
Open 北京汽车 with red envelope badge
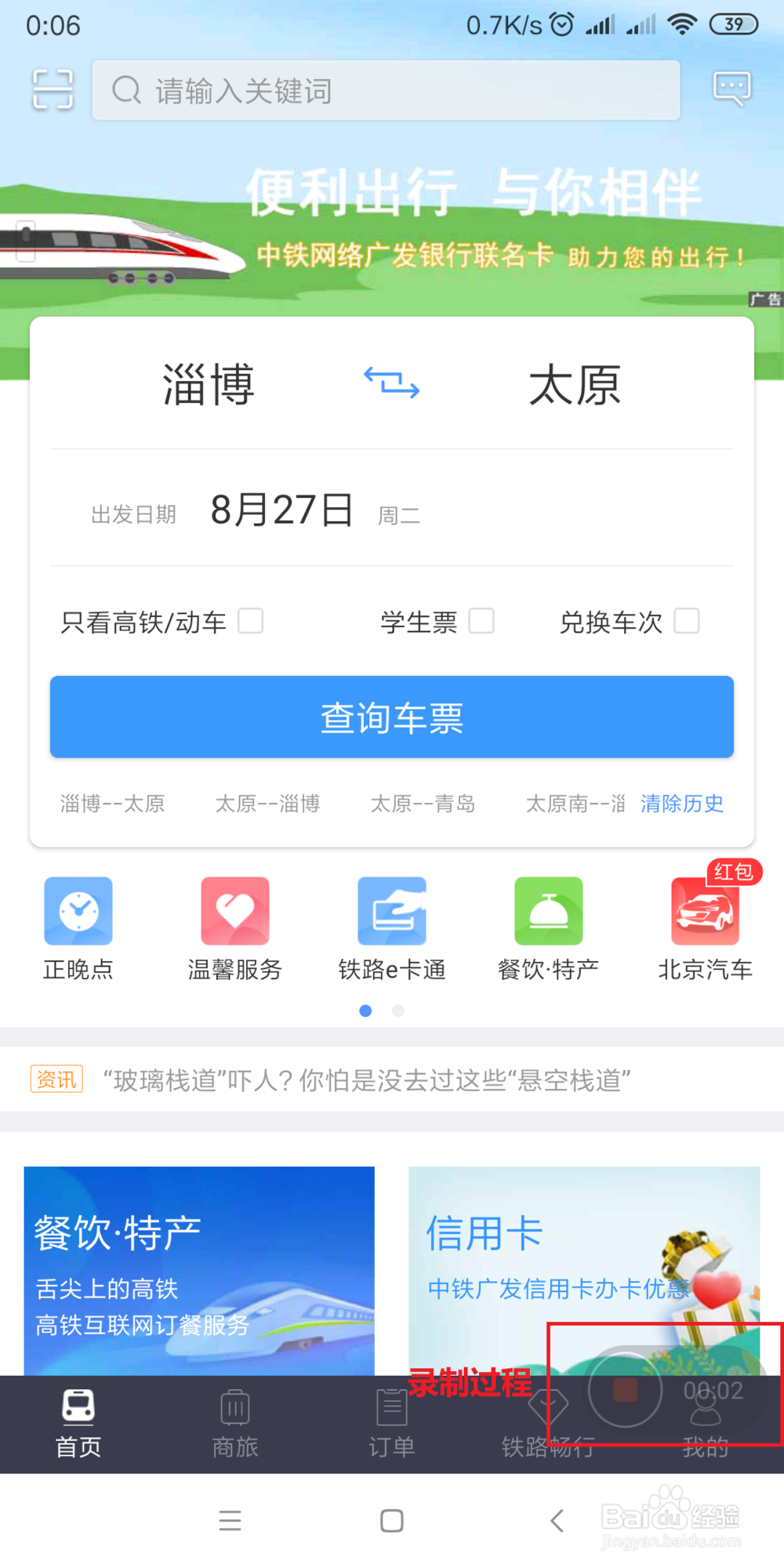704,927
